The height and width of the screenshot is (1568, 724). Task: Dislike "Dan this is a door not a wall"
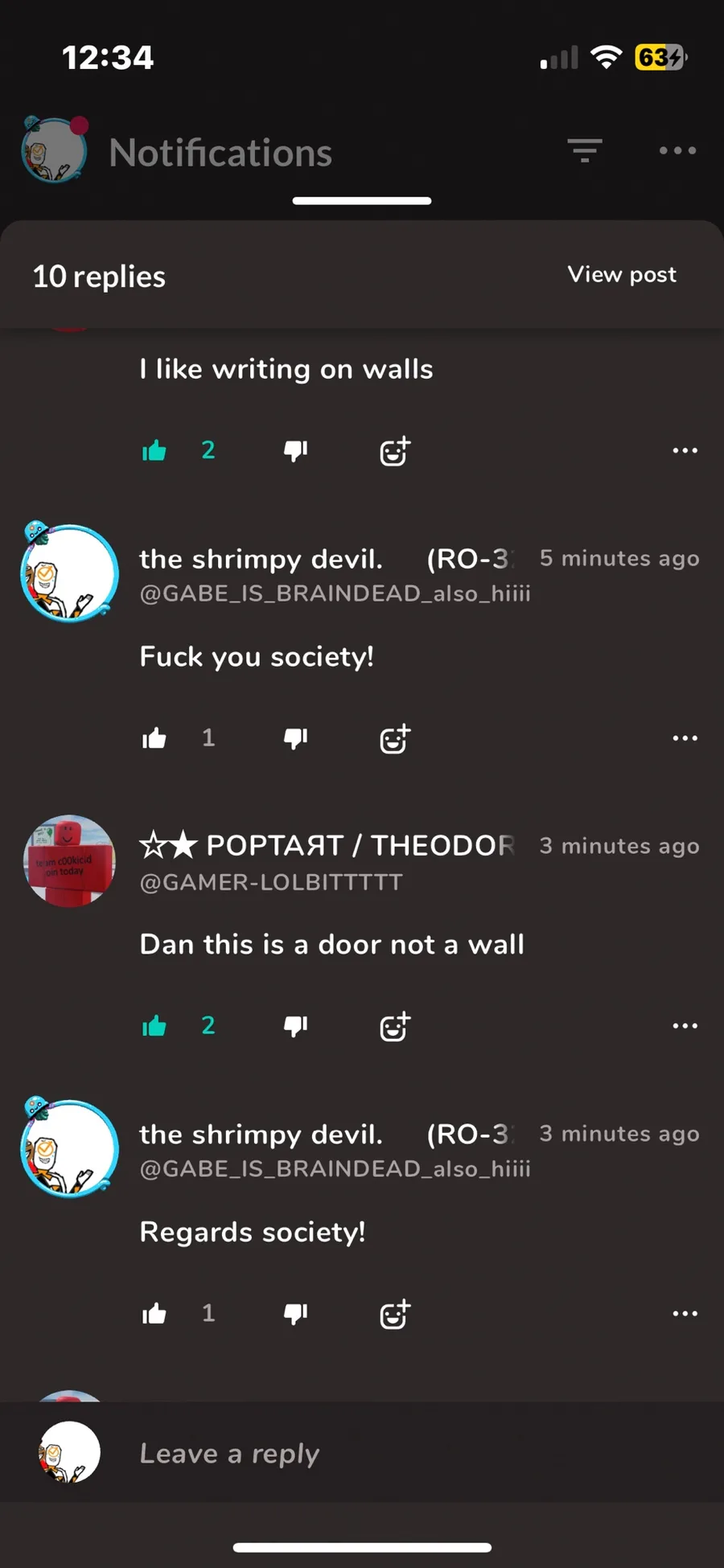[296, 1026]
